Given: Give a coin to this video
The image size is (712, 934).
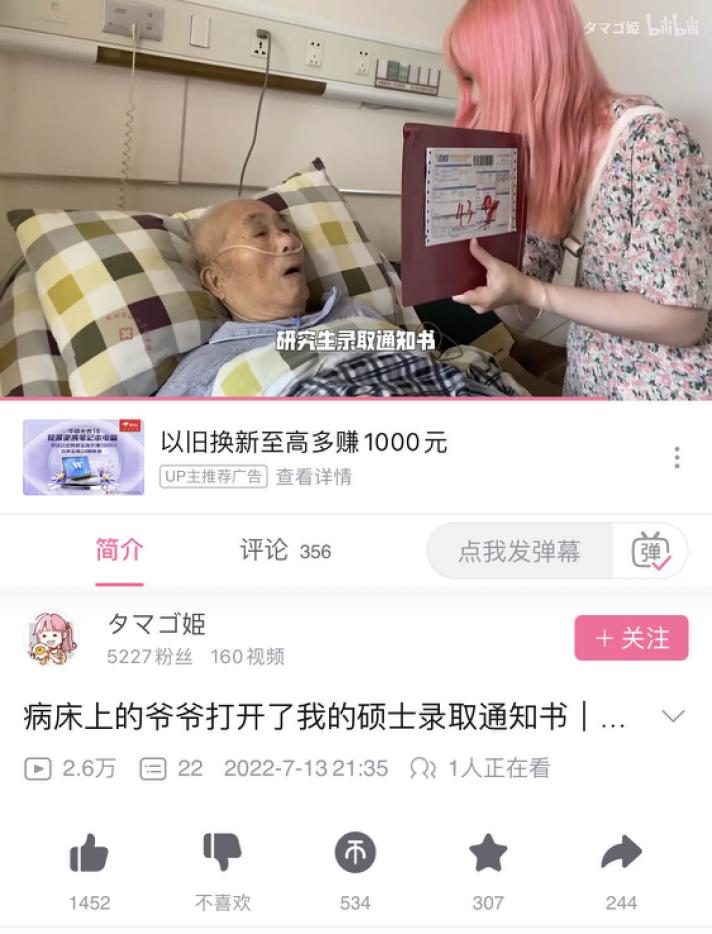Looking at the screenshot, I should (x=355, y=853).
